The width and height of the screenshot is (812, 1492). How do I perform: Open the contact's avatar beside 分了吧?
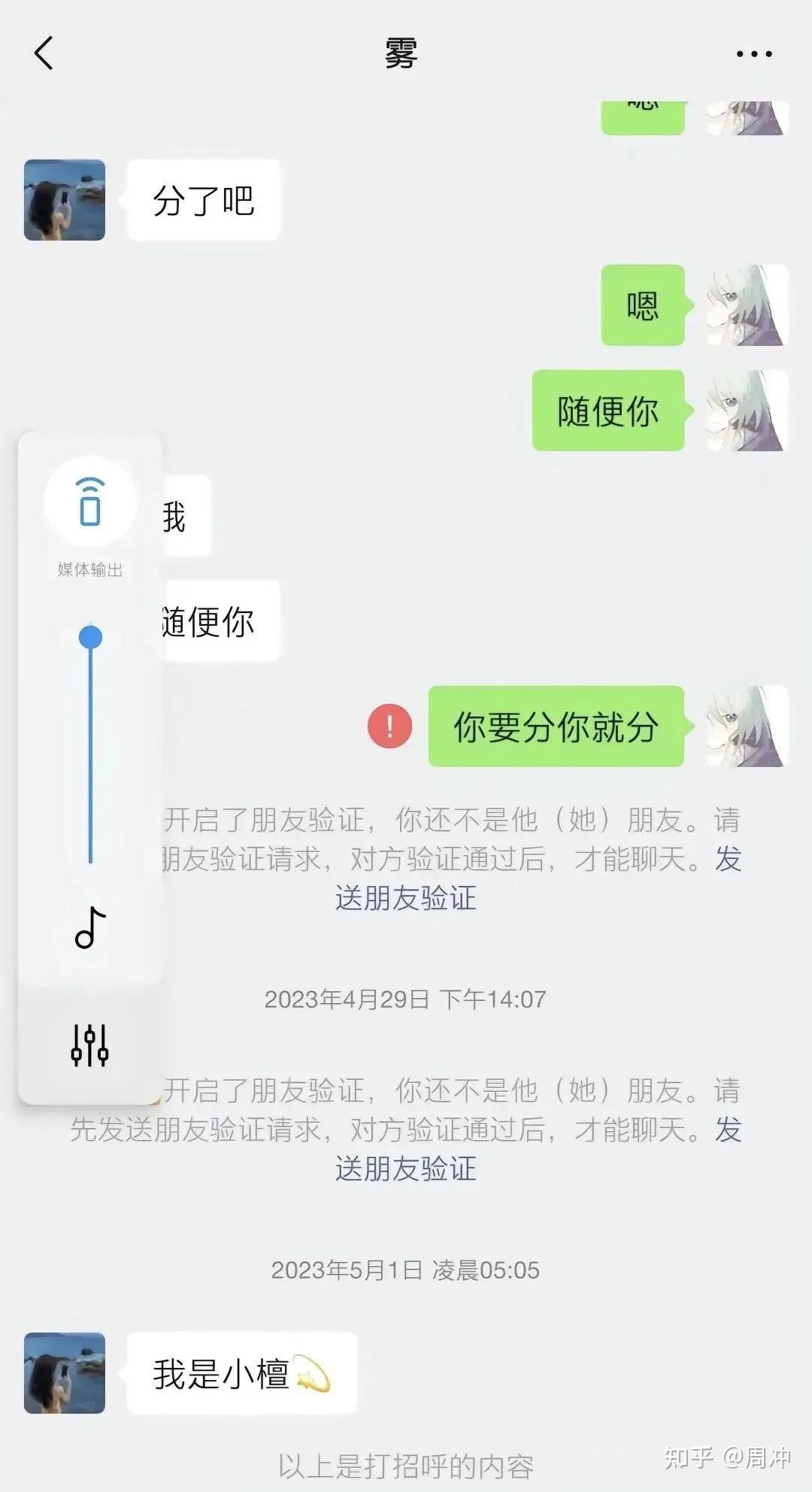pyautogui.click(x=65, y=200)
